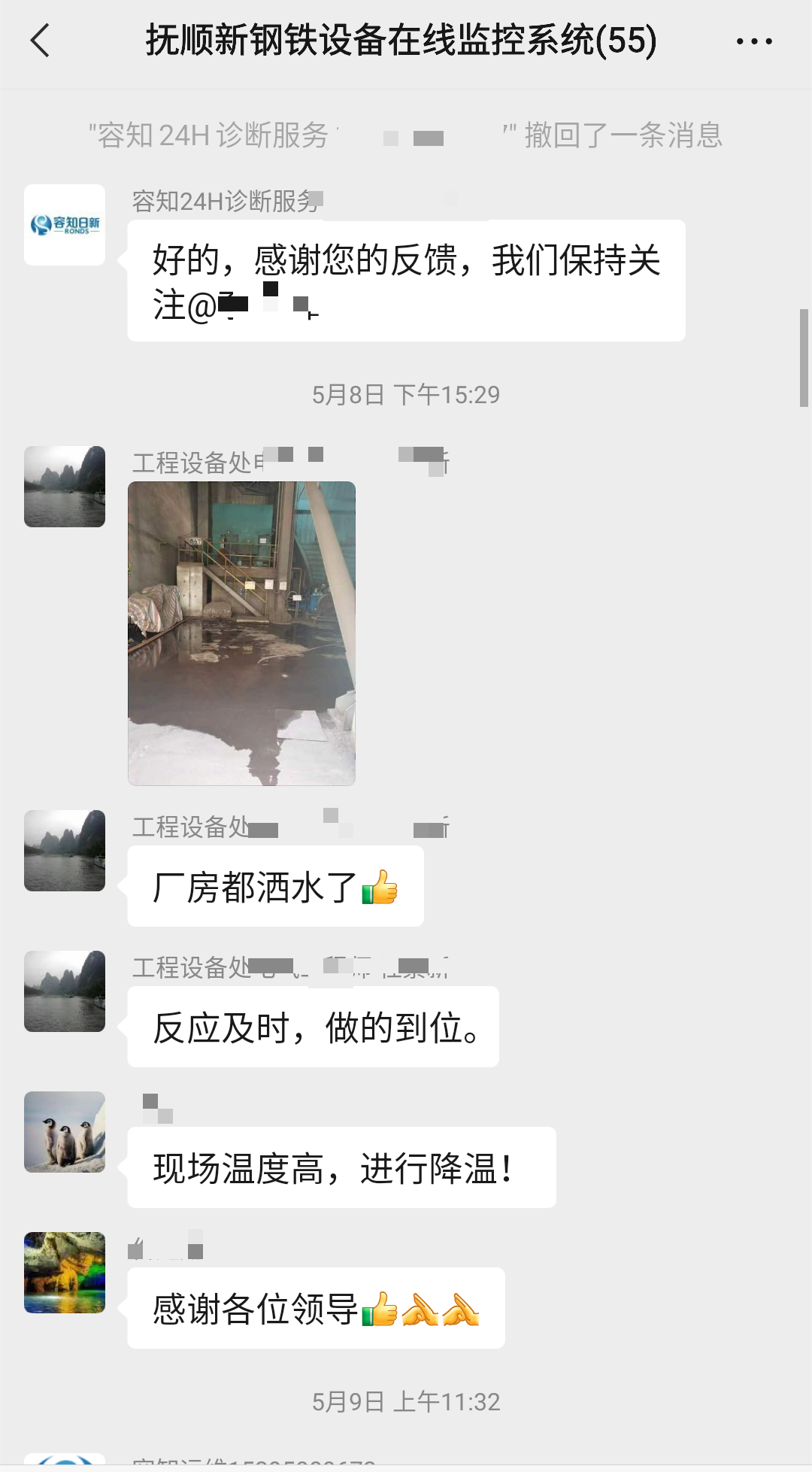Go back from the group chat
Screen dimensions: 812x1472
(41, 41)
